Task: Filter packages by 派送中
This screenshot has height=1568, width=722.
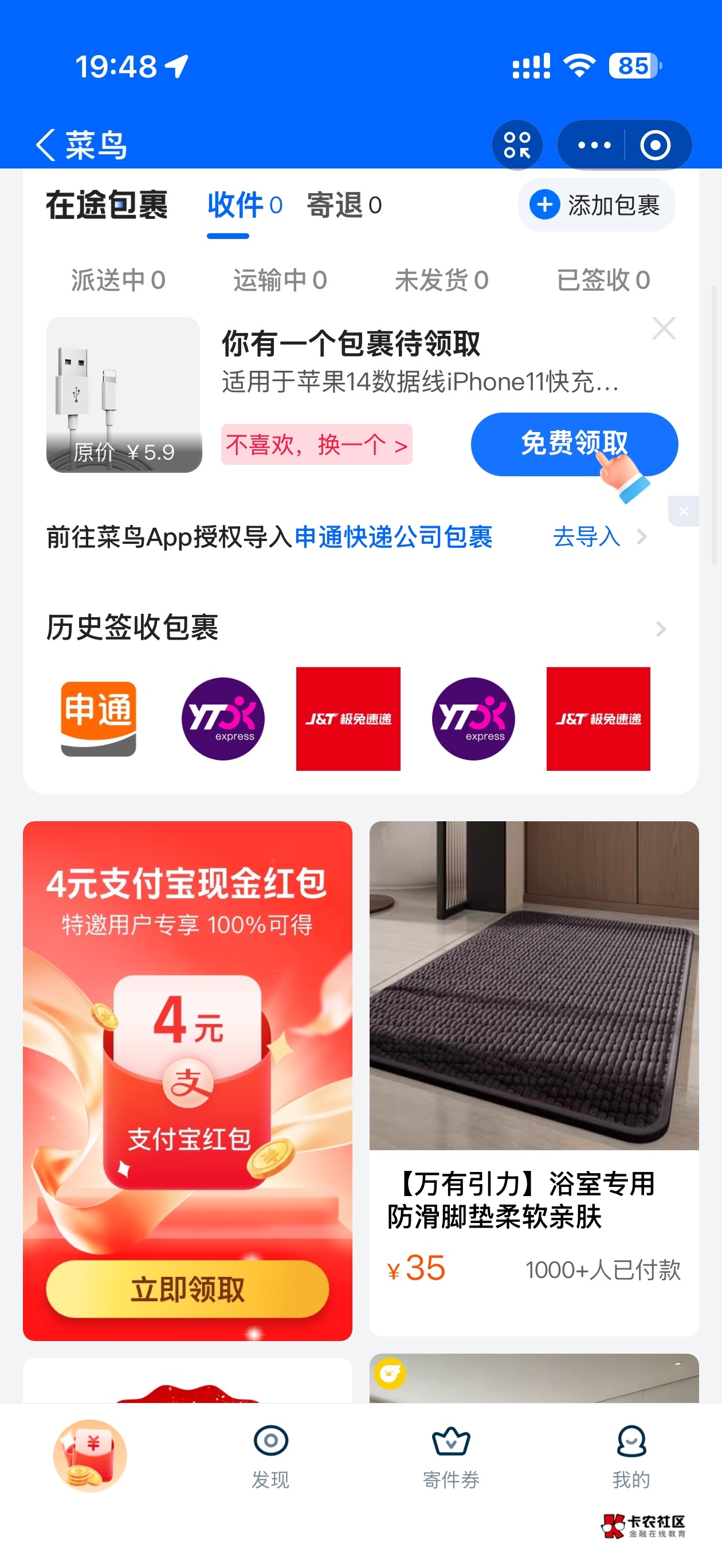Action: [118, 281]
